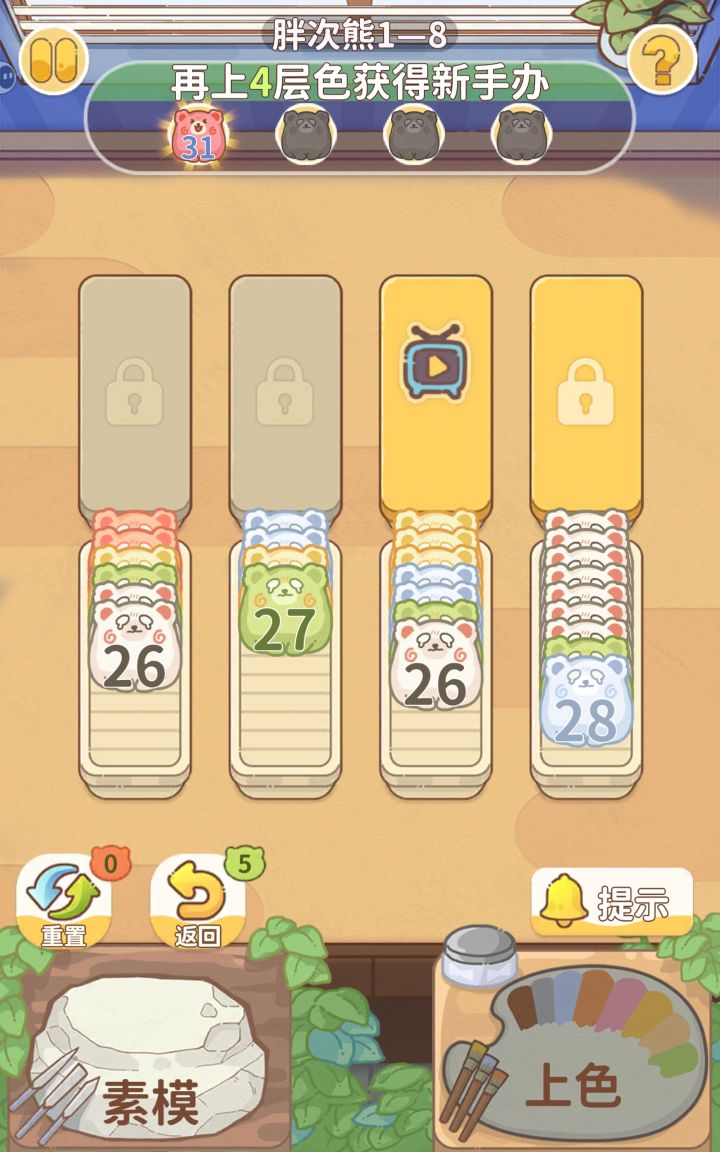Get a hint with 提示
The image size is (720, 1152).
[612, 902]
